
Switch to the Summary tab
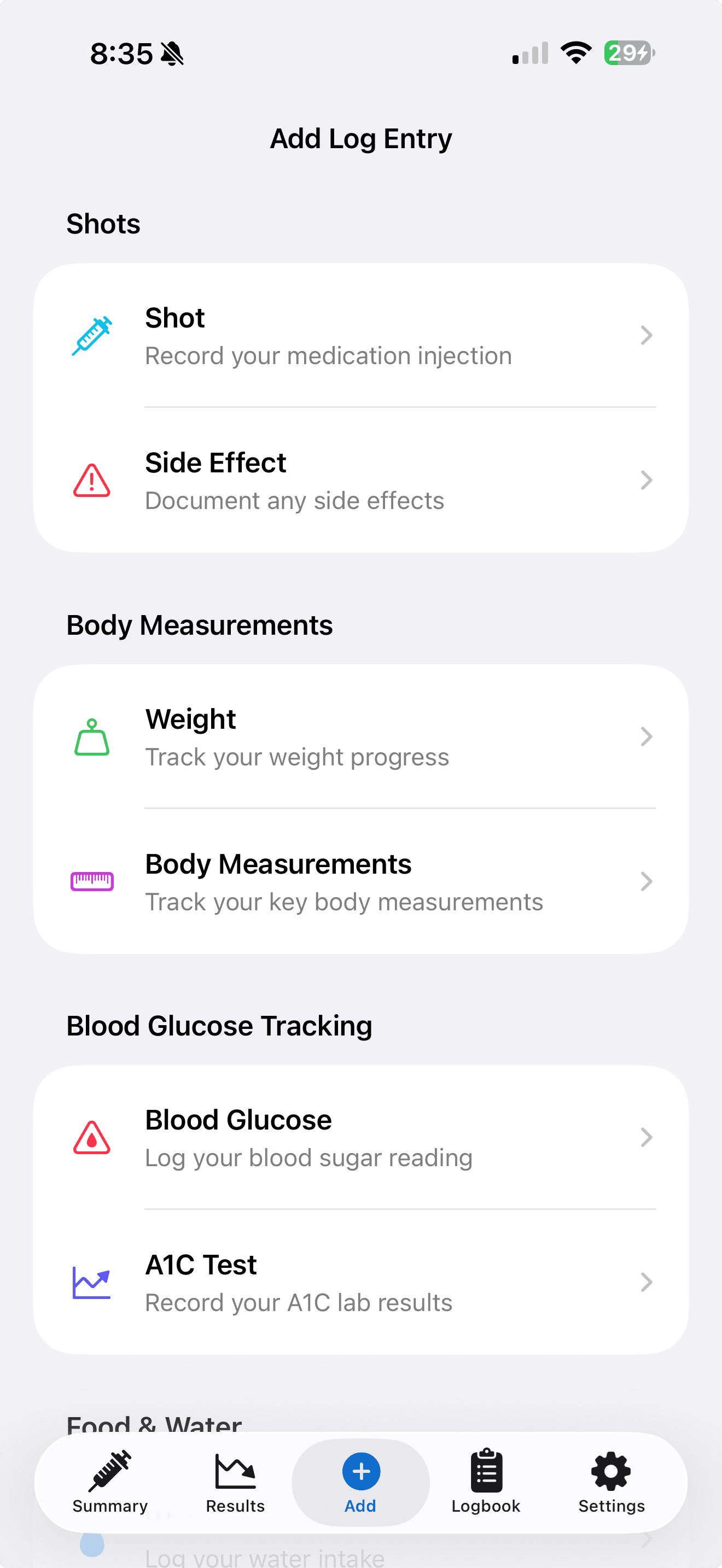point(110,1482)
